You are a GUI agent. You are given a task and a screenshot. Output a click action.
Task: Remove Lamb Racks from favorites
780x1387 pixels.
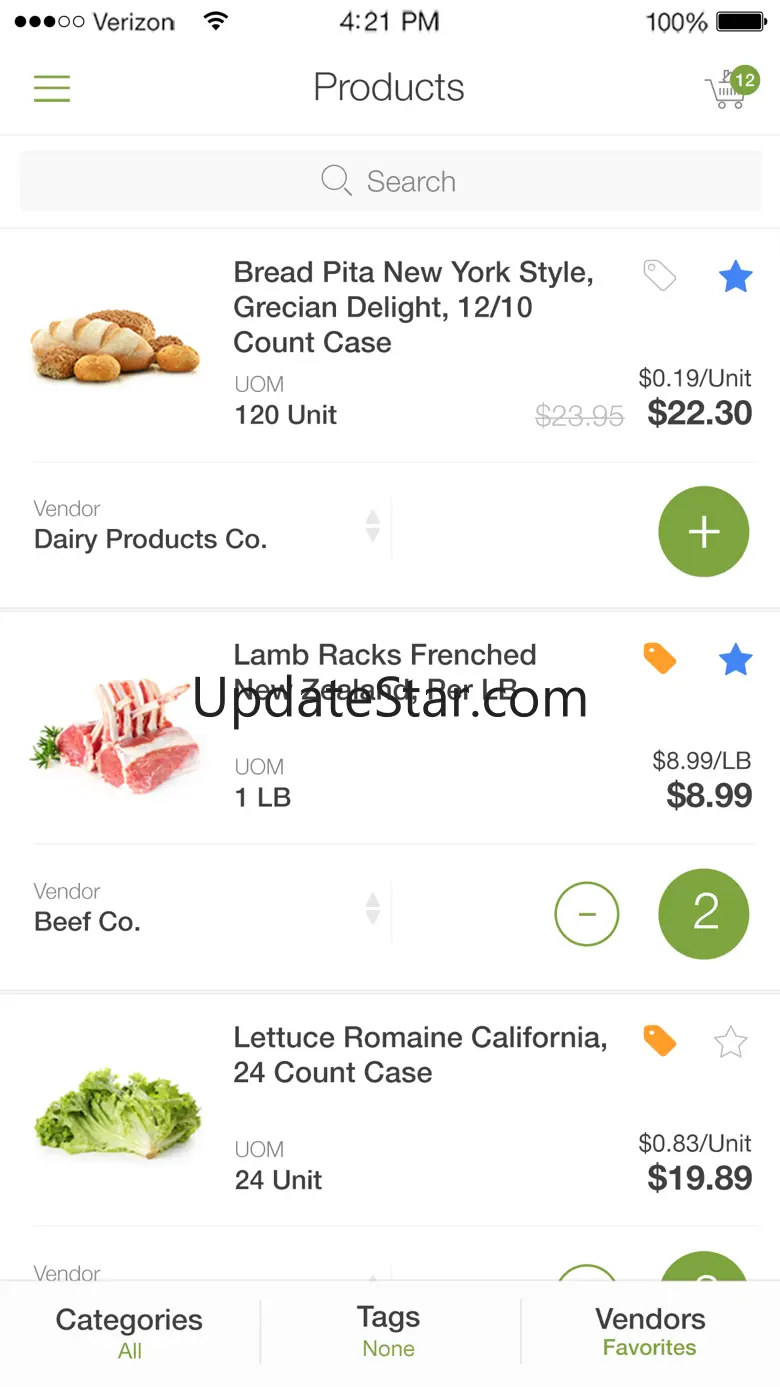click(x=735, y=660)
